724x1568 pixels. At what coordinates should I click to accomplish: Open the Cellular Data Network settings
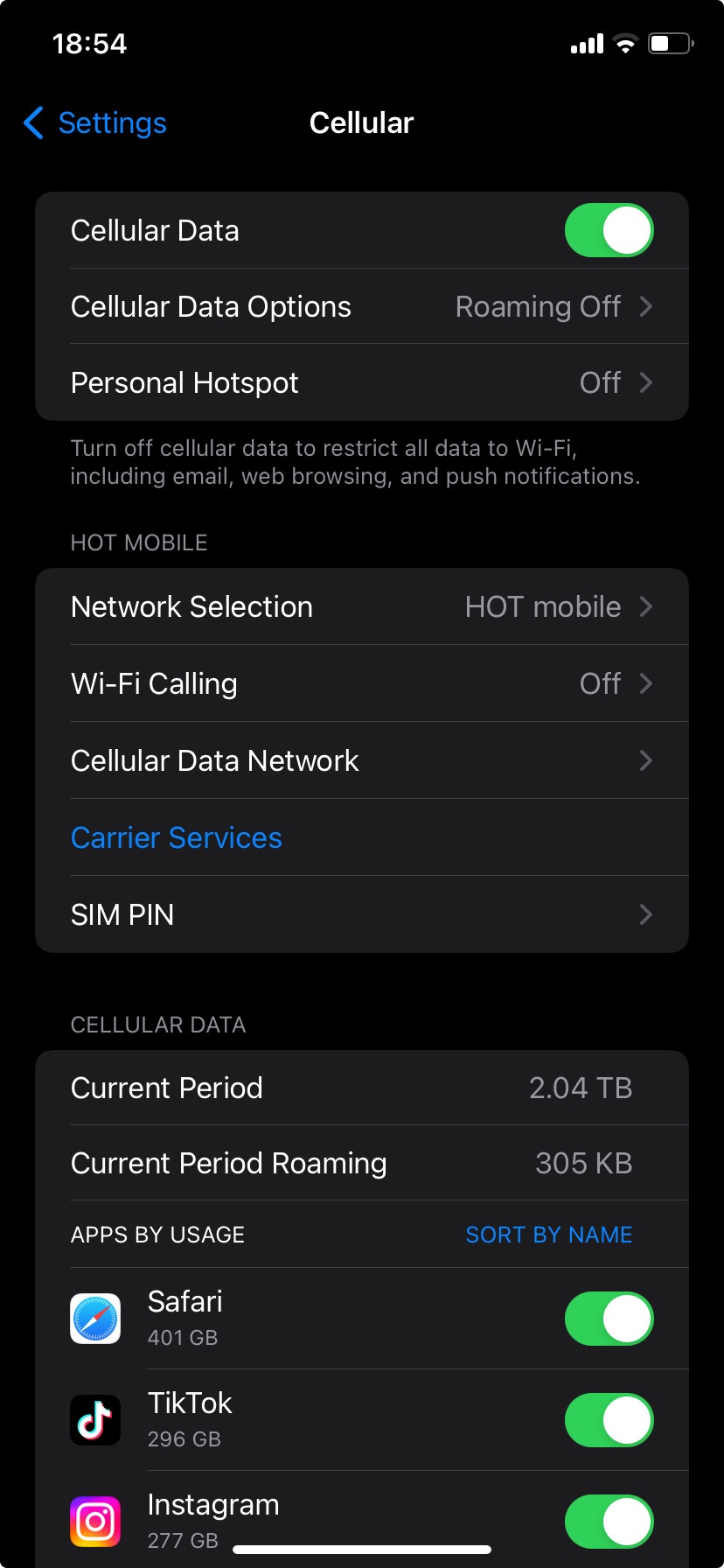click(x=362, y=760)
